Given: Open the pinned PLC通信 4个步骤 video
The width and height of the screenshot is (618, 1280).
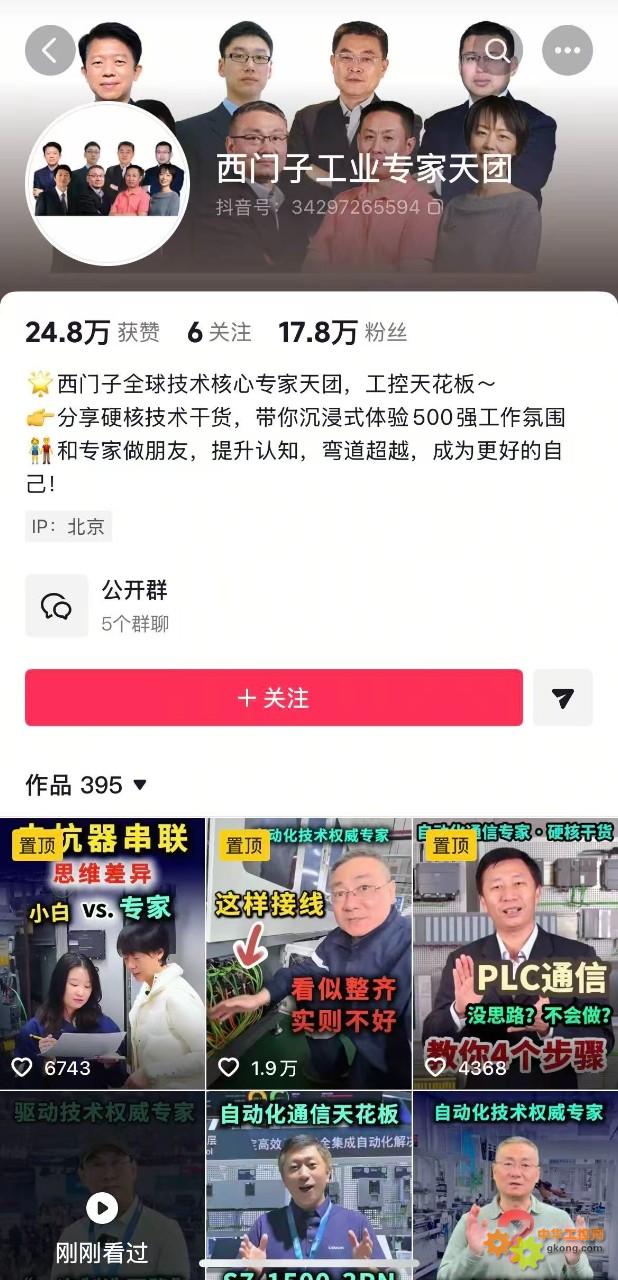Looking at the screenshot, I should click(515, 953).
